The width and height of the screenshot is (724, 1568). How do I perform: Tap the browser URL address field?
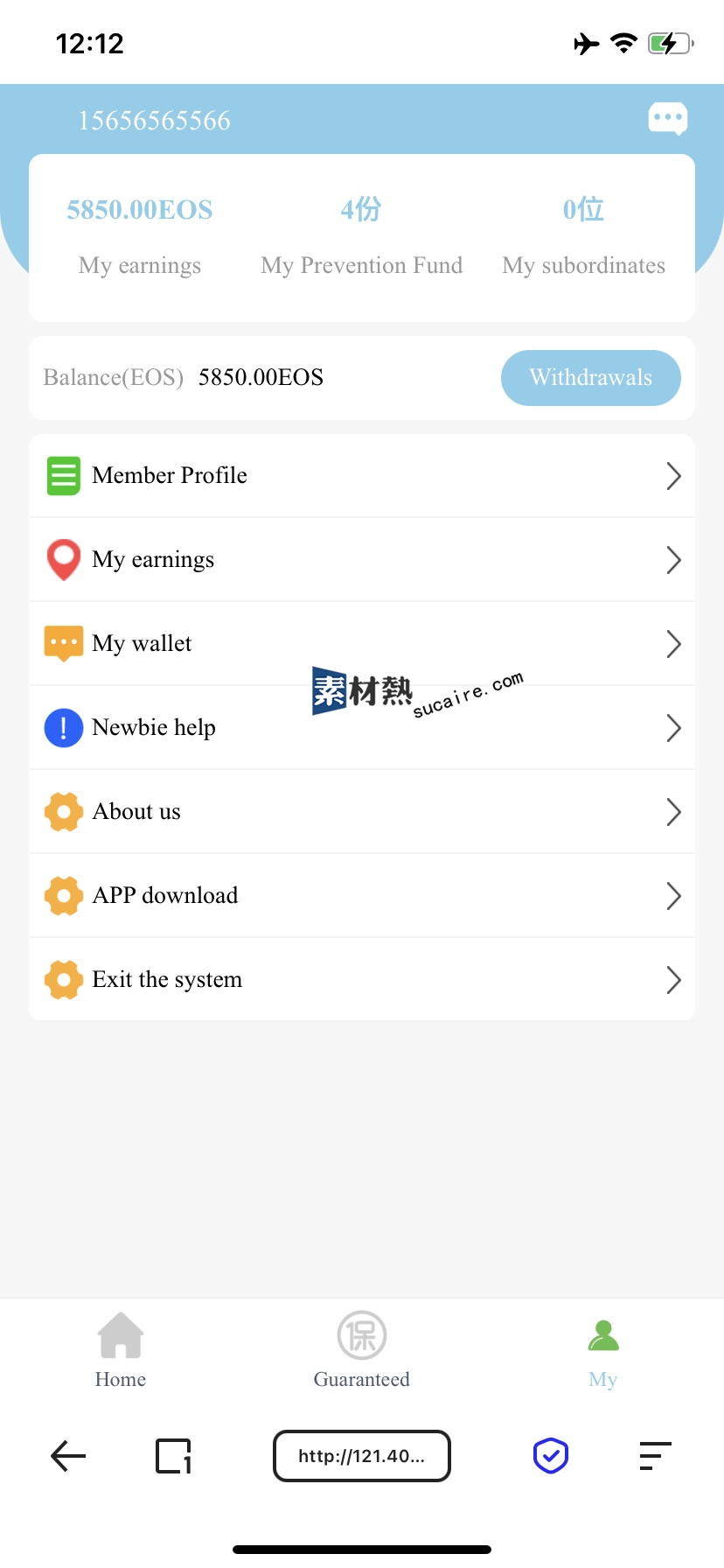362,1456
